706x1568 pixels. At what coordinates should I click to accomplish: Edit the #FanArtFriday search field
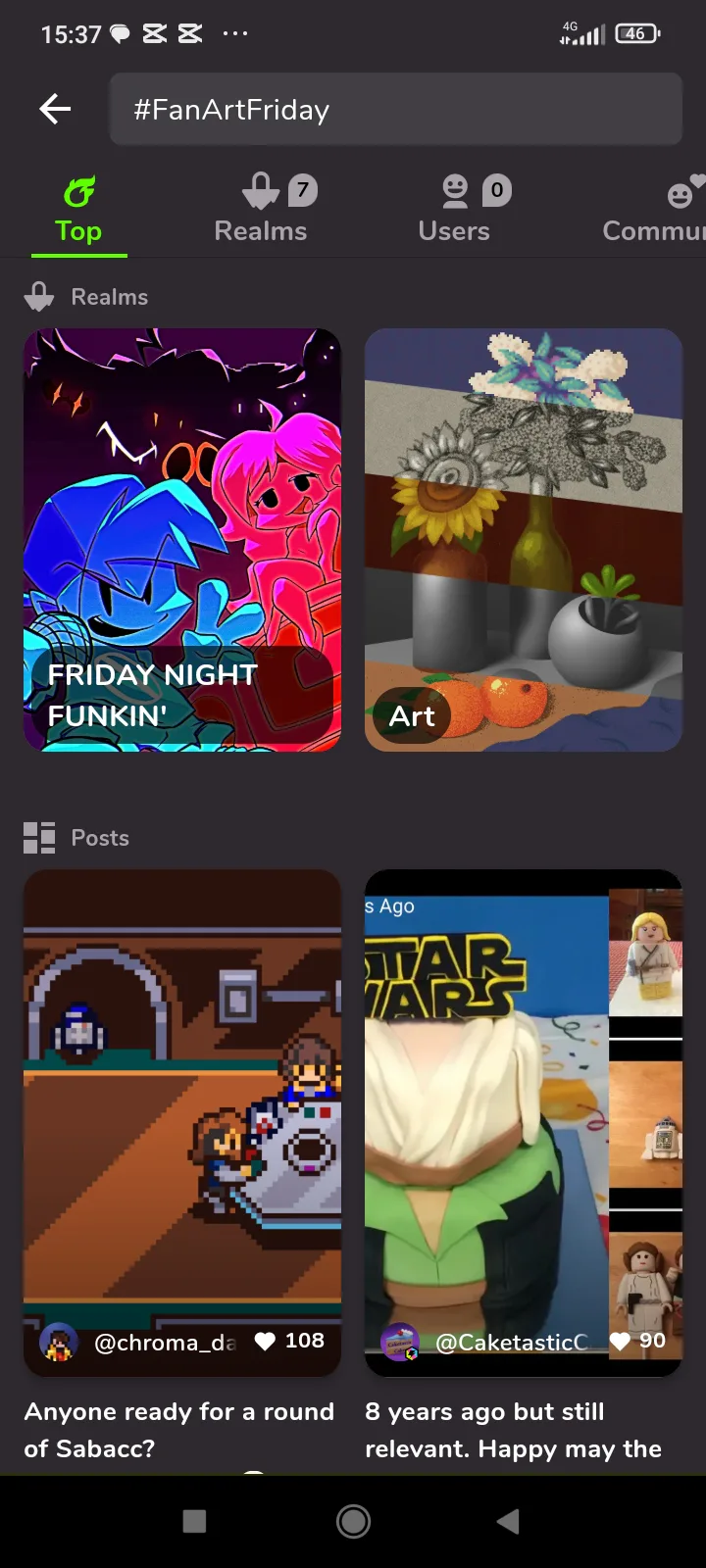396,109
